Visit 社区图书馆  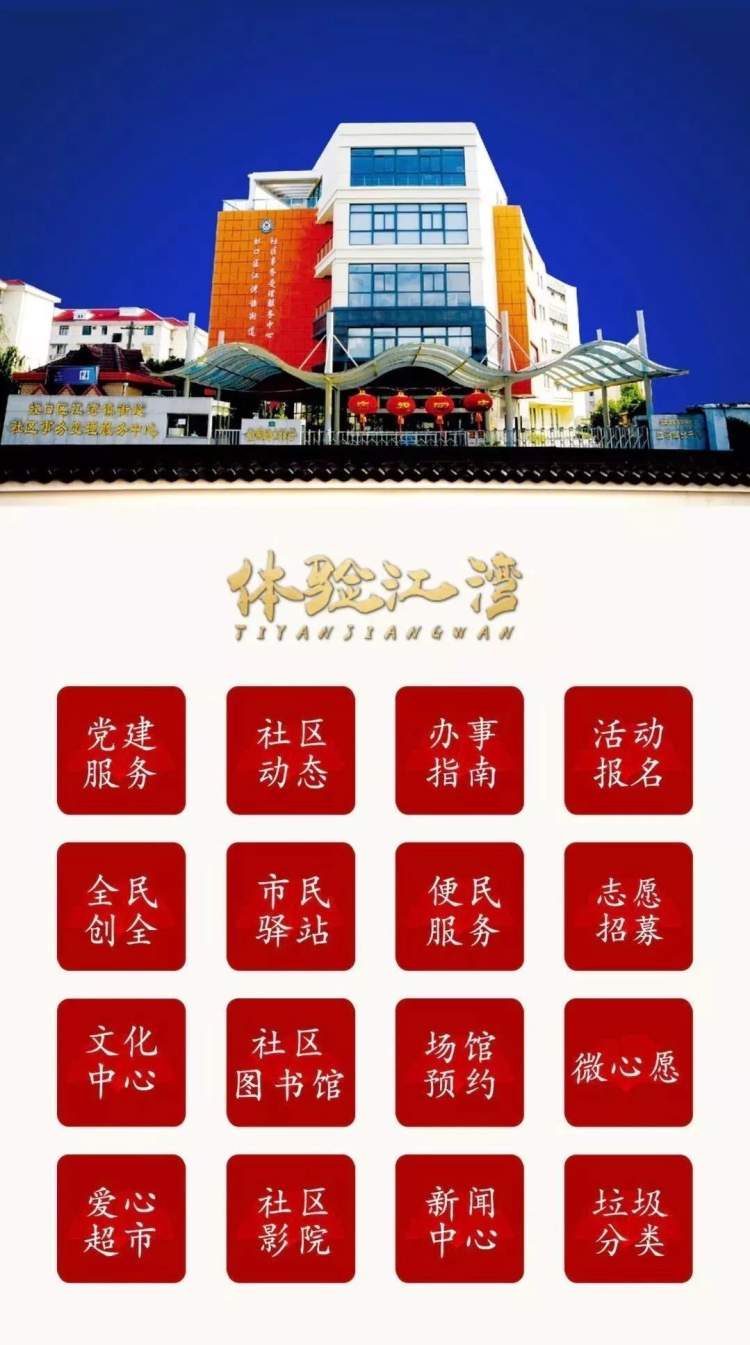click(x=290, y=1062)
